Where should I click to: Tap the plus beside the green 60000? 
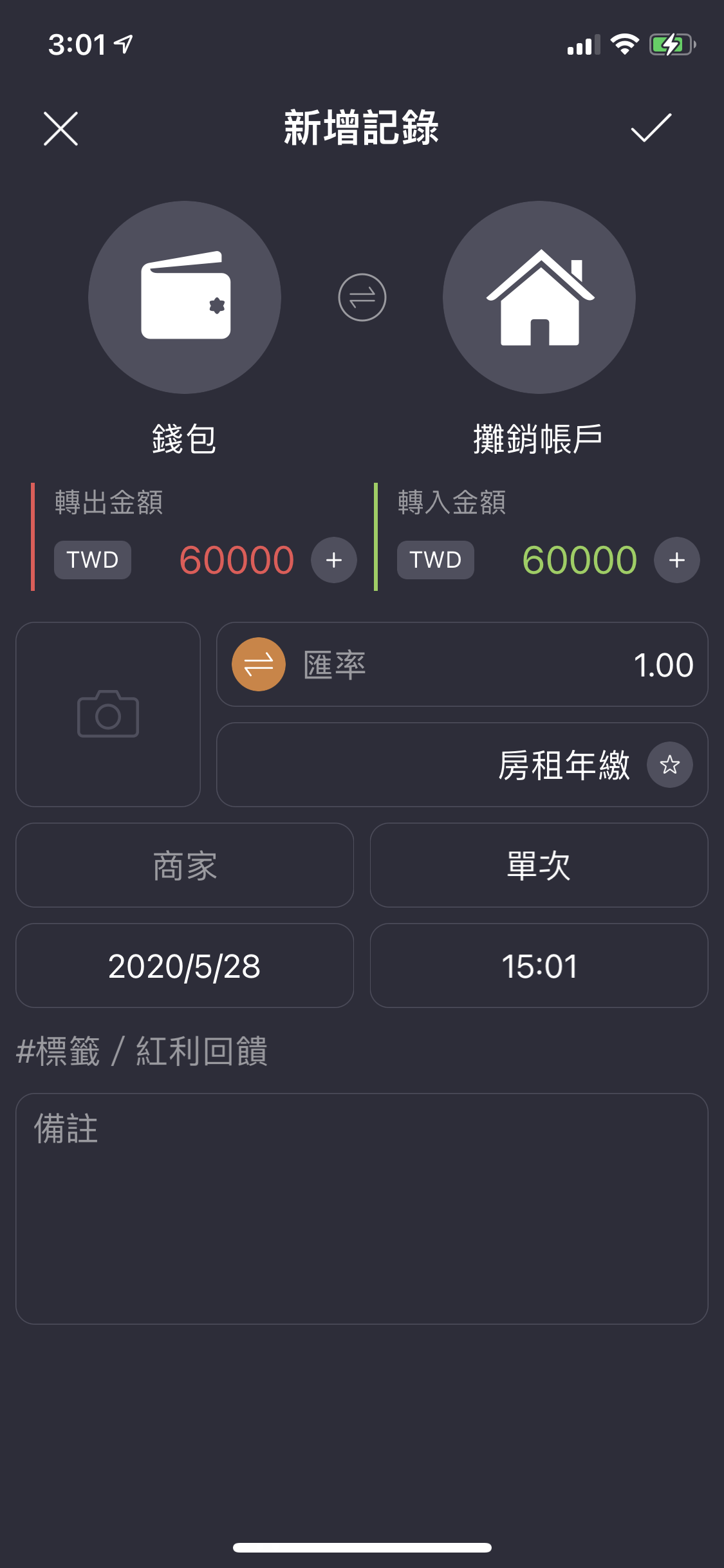[x=676, y=560]
